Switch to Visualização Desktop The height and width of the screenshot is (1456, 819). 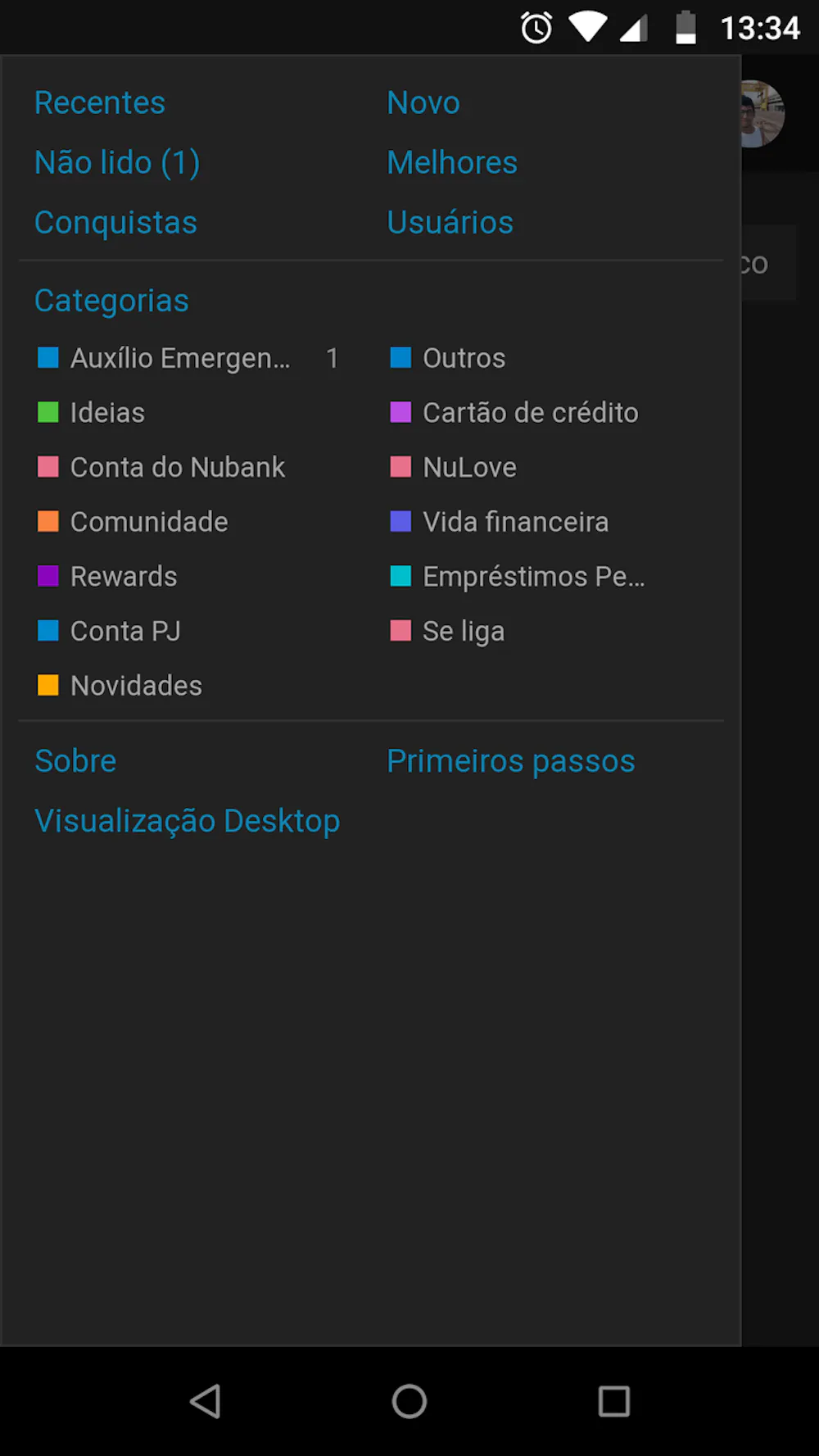pos(187,821)
